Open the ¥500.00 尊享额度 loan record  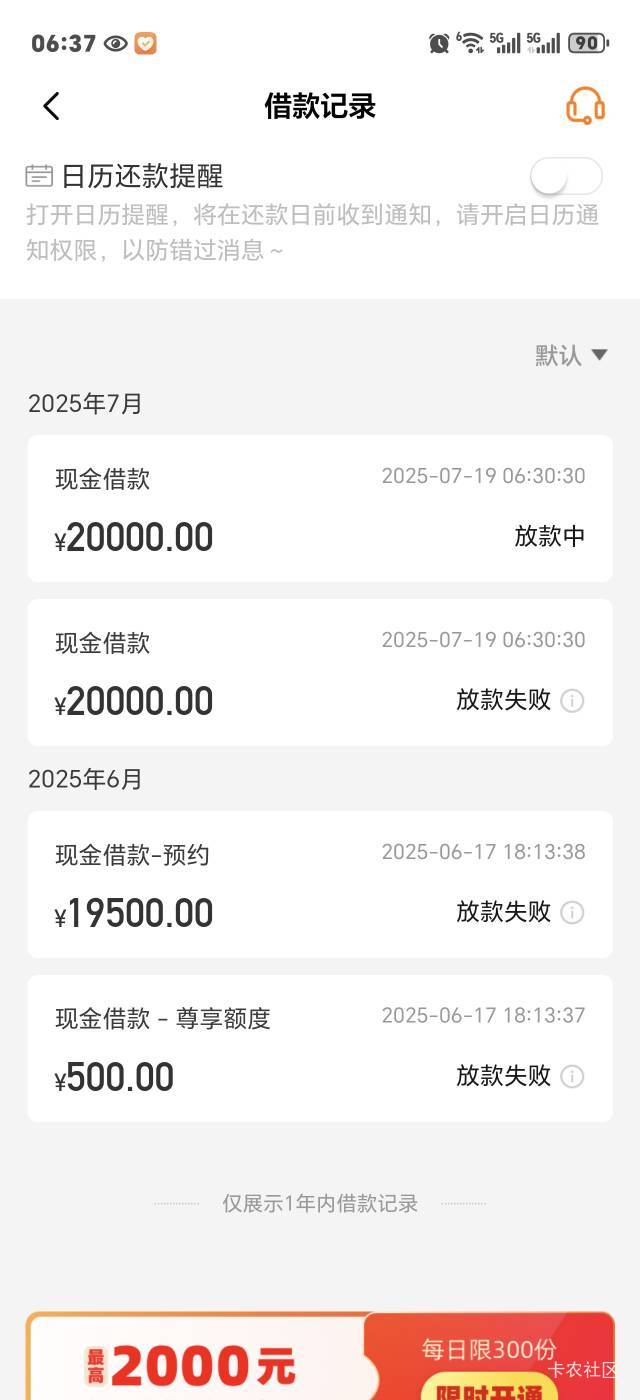pos(320,1048)
